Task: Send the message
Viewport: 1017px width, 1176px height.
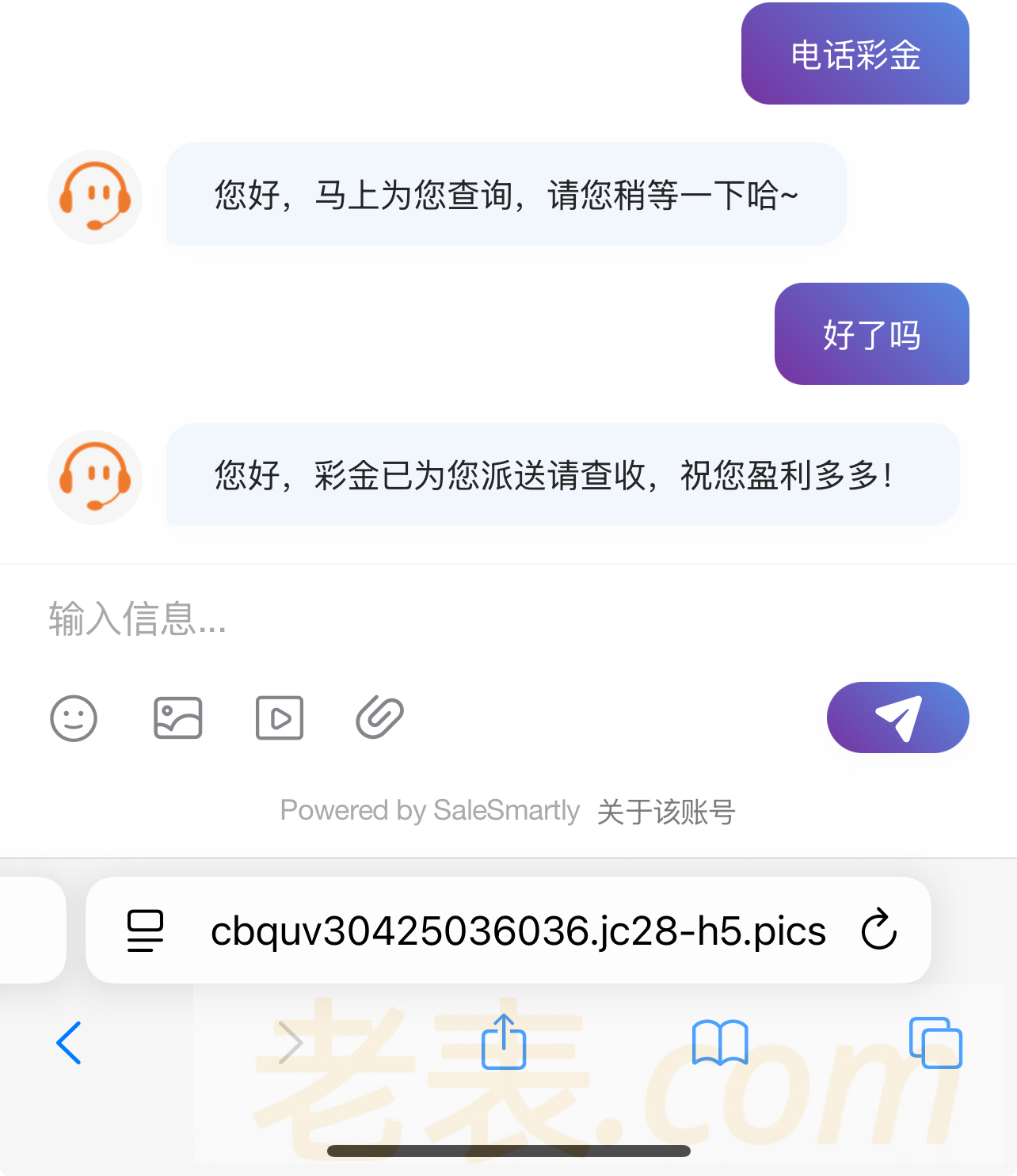Action: click(897, 717)
